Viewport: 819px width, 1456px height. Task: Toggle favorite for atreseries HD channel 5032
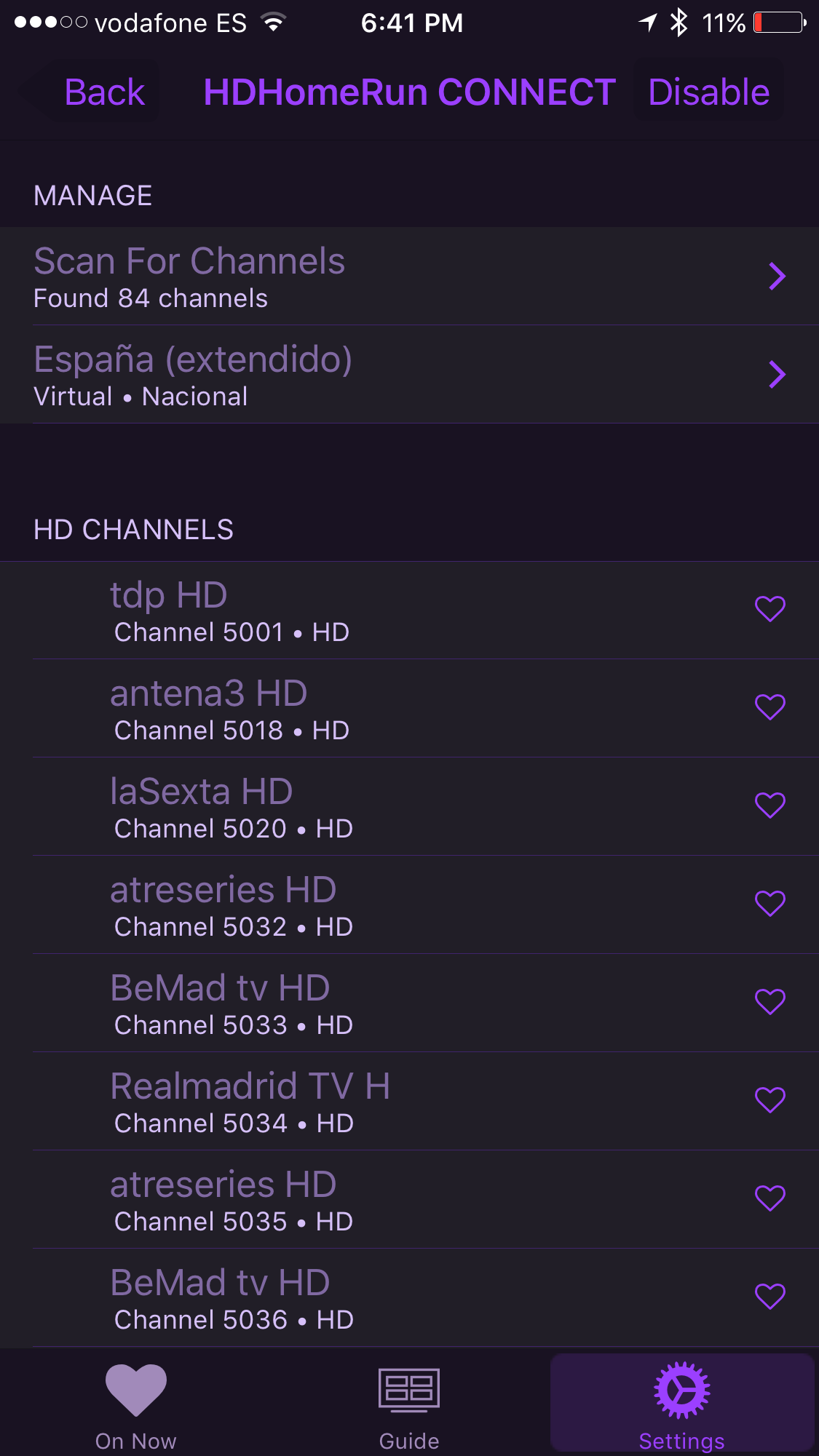(x=769, y=904)
